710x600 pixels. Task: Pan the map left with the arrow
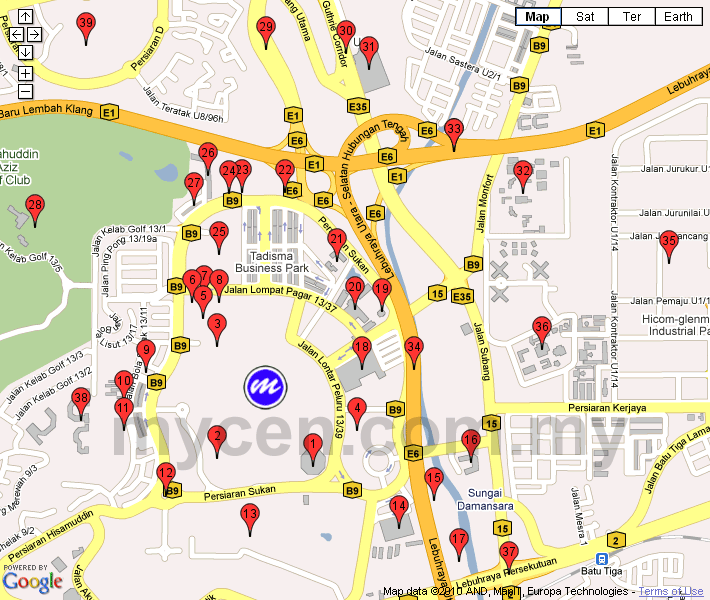[16, 34]
